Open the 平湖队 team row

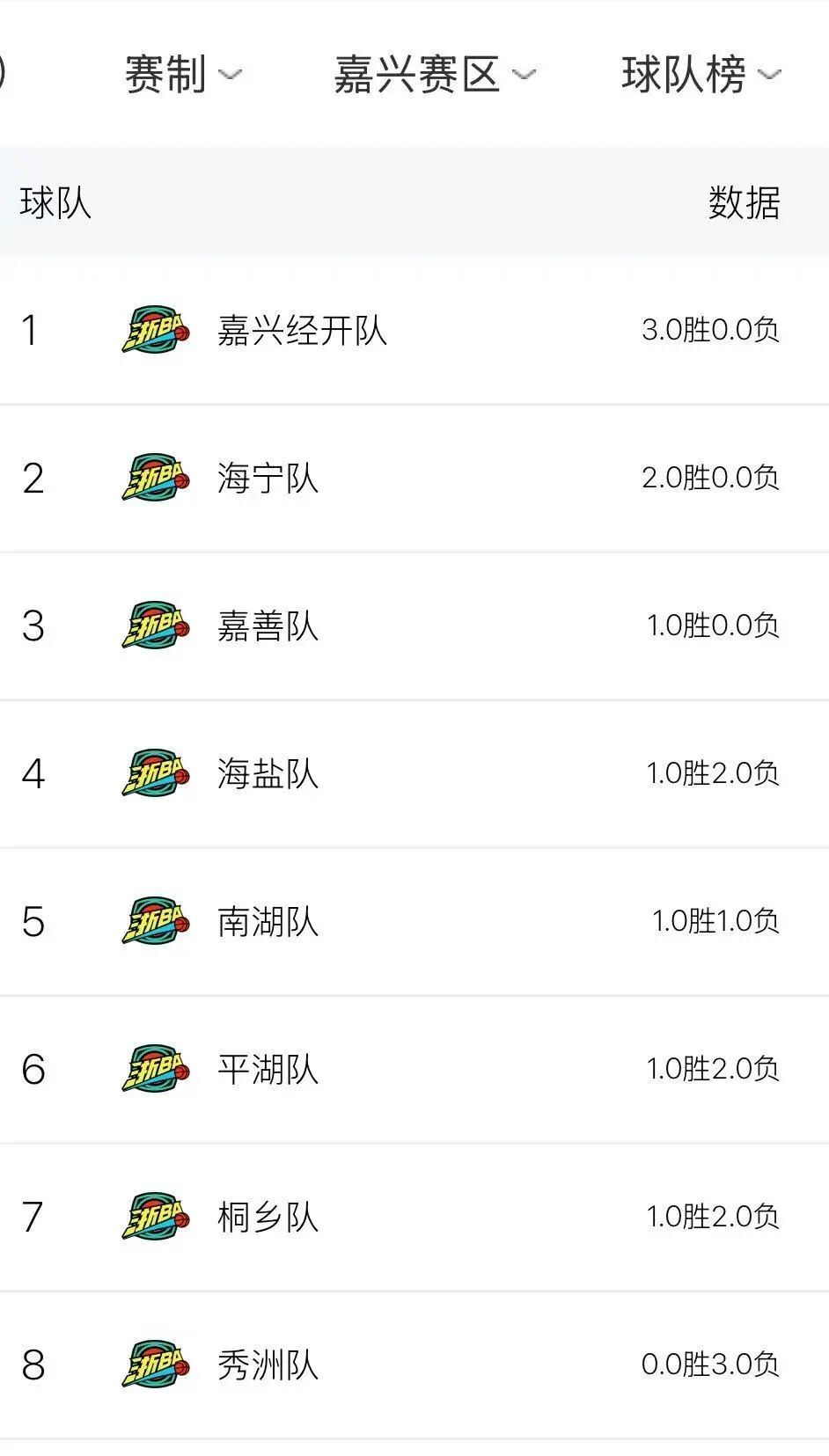pyautogui.click(x=414, y=1070)
